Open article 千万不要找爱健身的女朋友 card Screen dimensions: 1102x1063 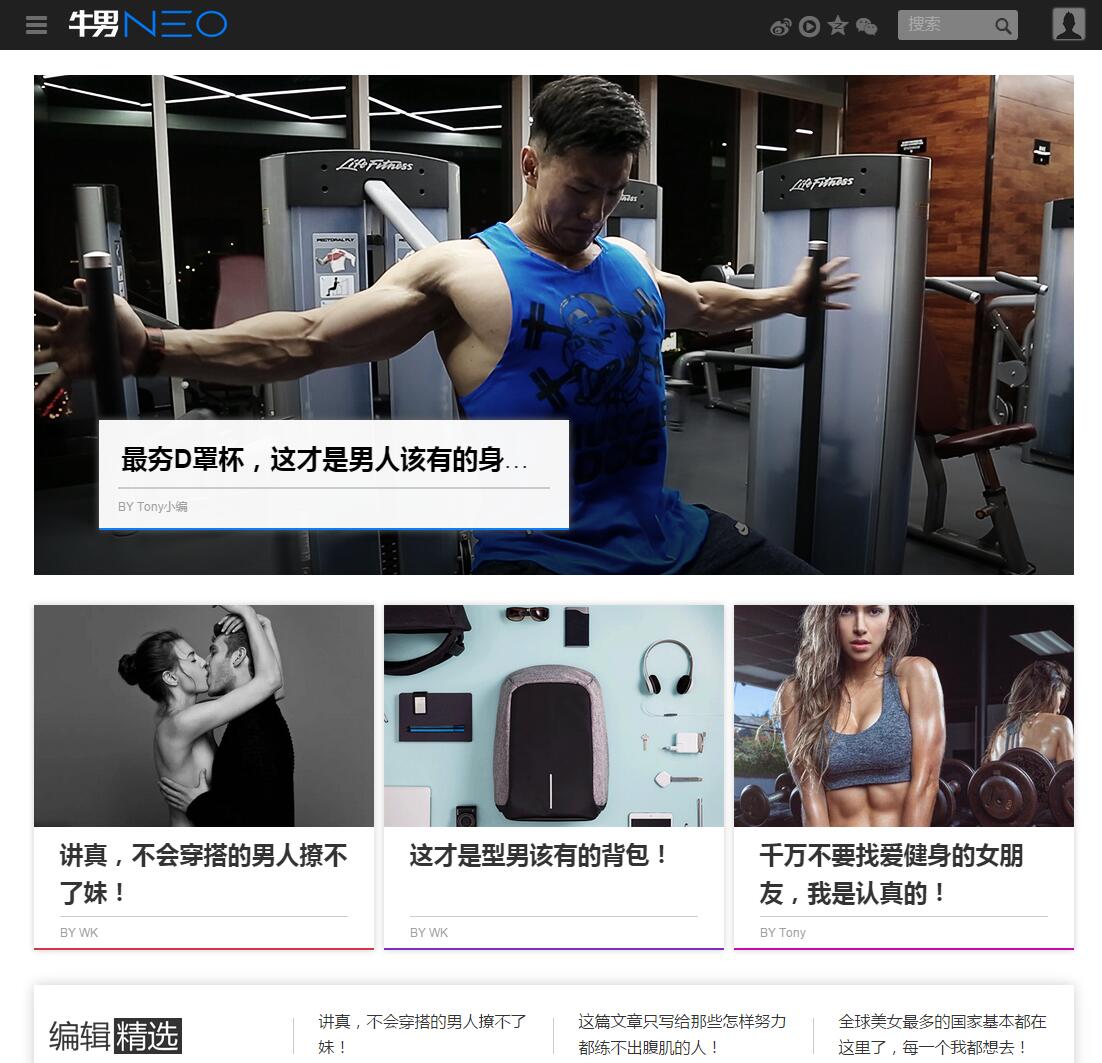pos(891,873)
